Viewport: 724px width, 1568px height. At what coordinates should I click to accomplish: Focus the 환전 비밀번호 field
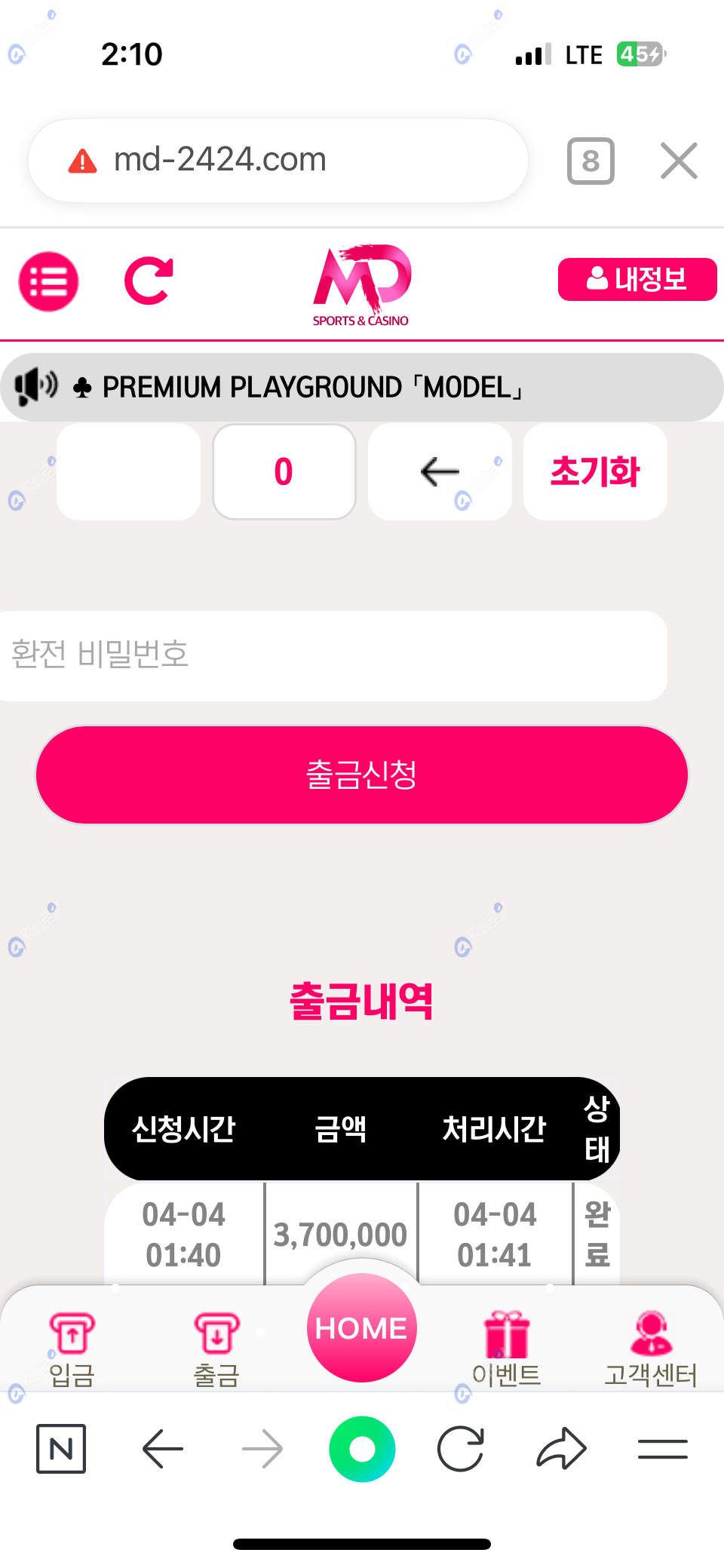click(332, 655)
